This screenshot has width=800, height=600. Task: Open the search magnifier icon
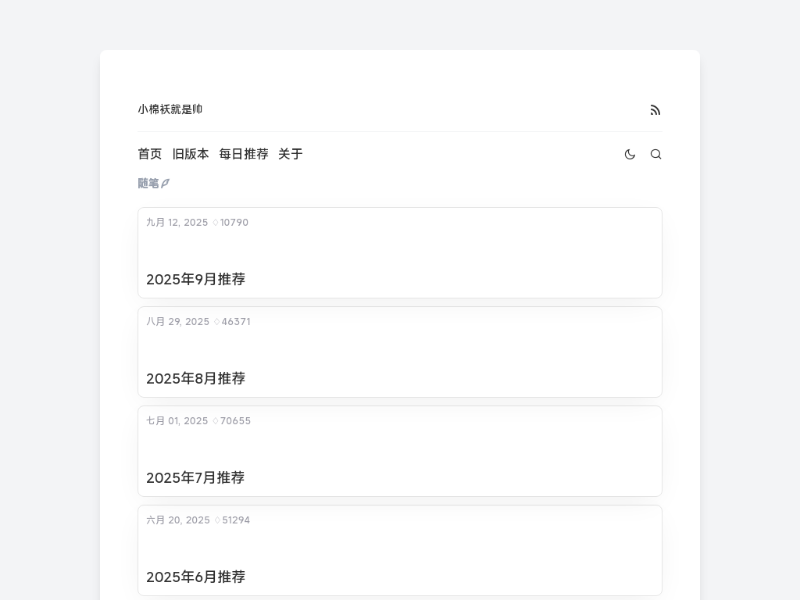656,154
